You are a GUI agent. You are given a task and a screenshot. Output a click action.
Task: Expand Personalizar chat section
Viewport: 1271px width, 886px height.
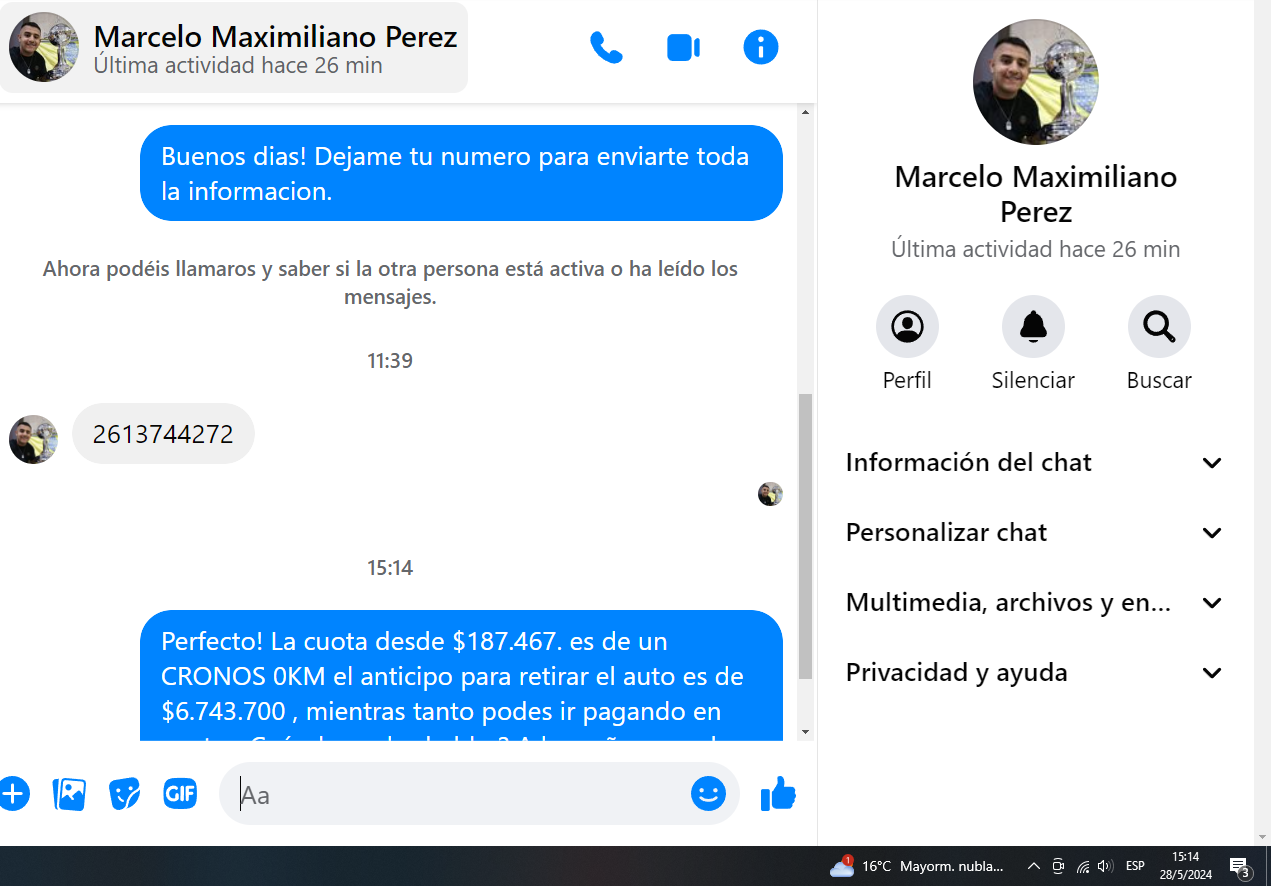1034,533
